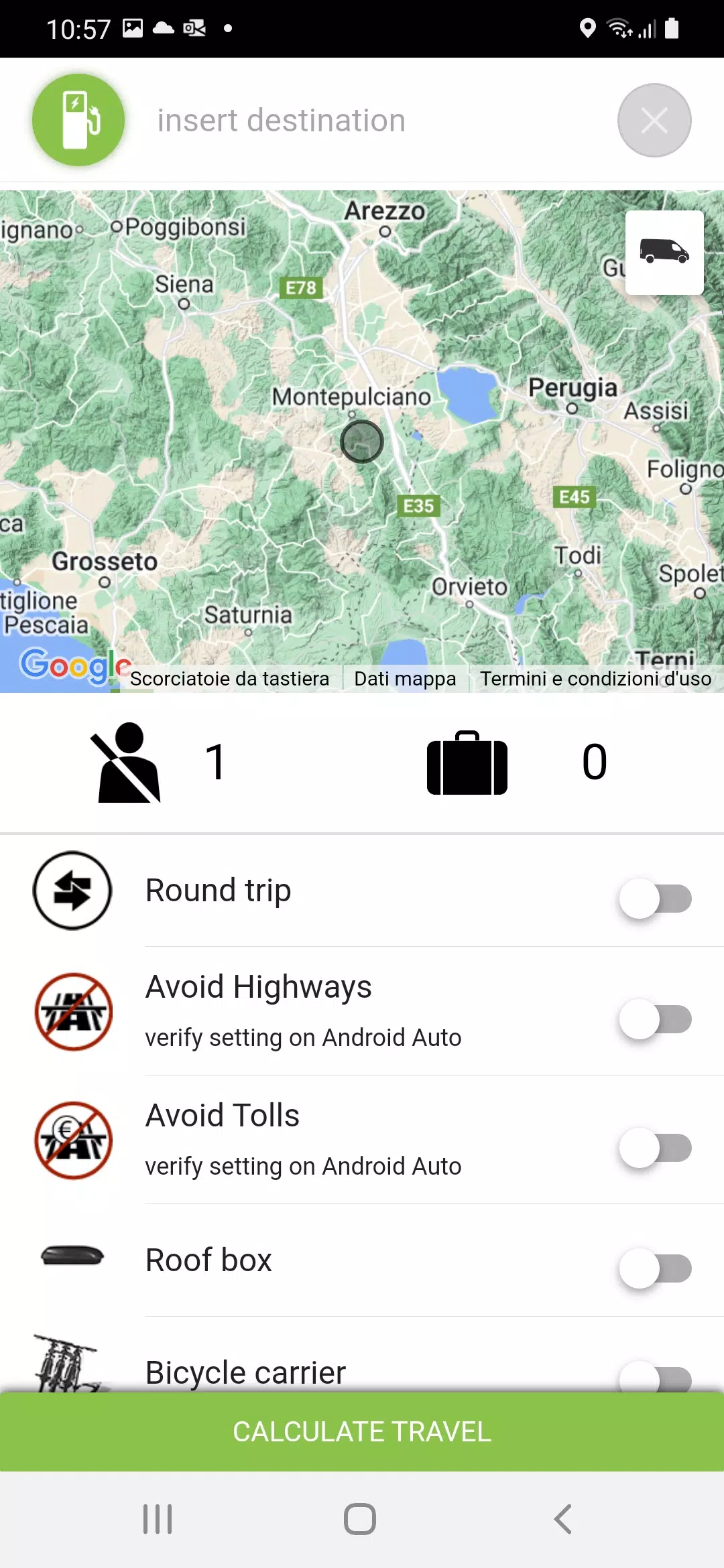Enable the Avoid Tolls switch

(656, 1149)
